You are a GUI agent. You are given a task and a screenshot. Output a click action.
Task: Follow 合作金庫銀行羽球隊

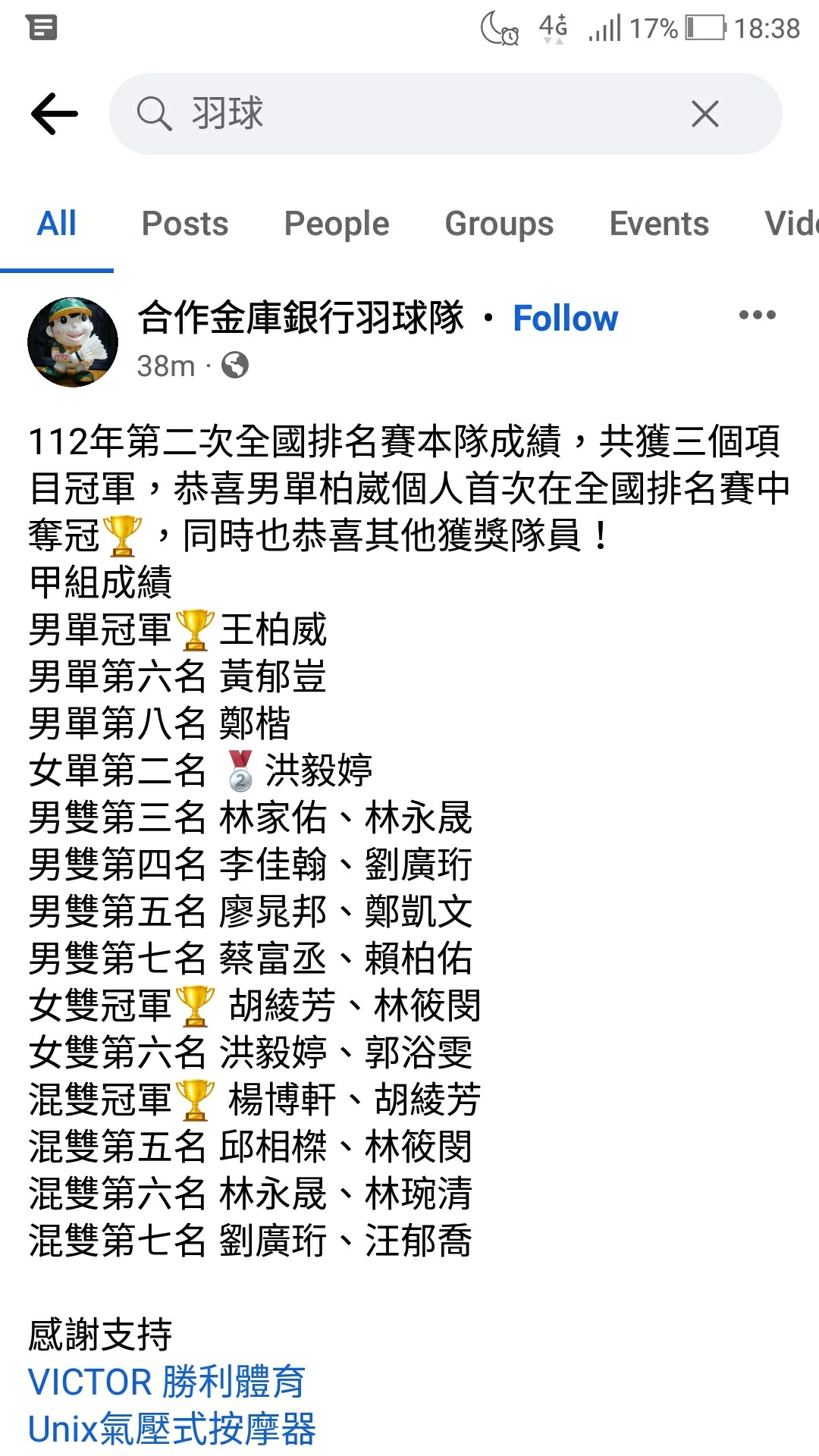[565, 318]
